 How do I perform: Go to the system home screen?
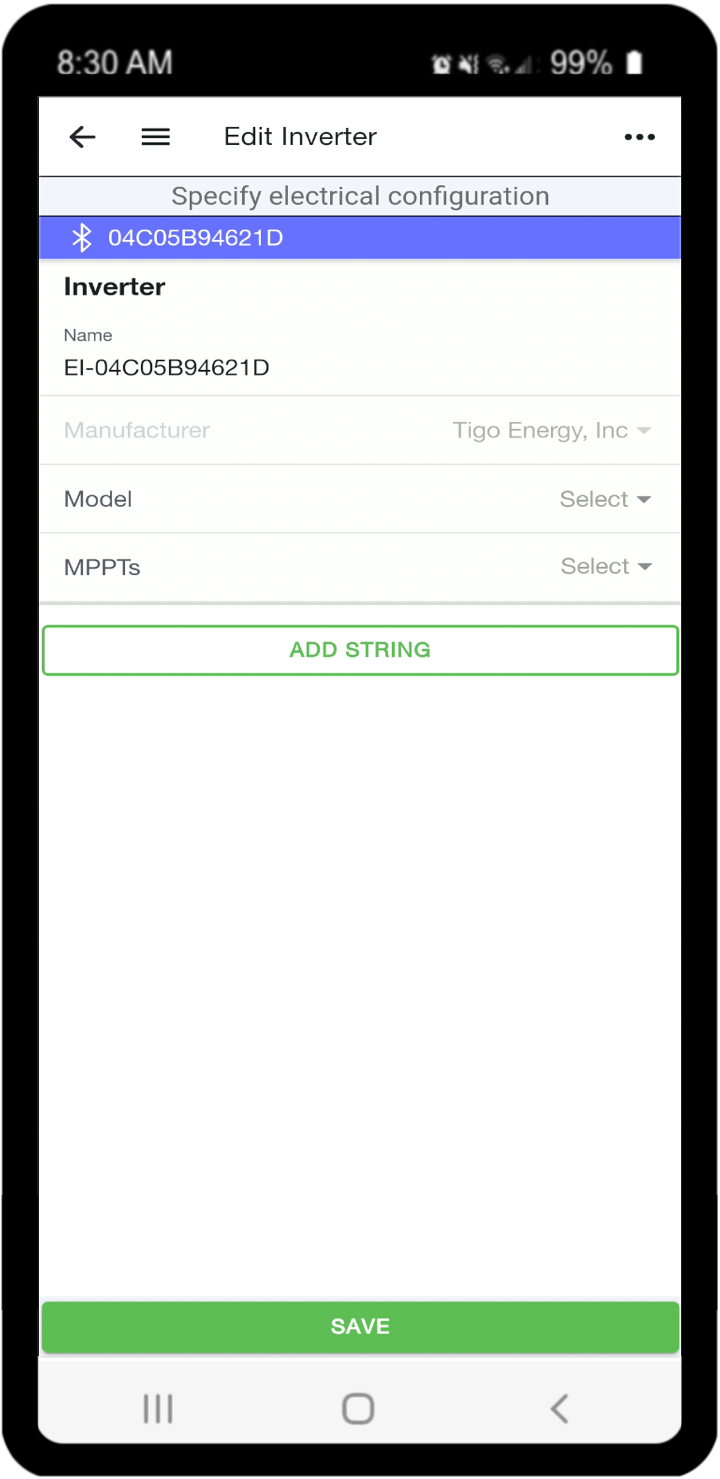click(x=358, y=1409)
